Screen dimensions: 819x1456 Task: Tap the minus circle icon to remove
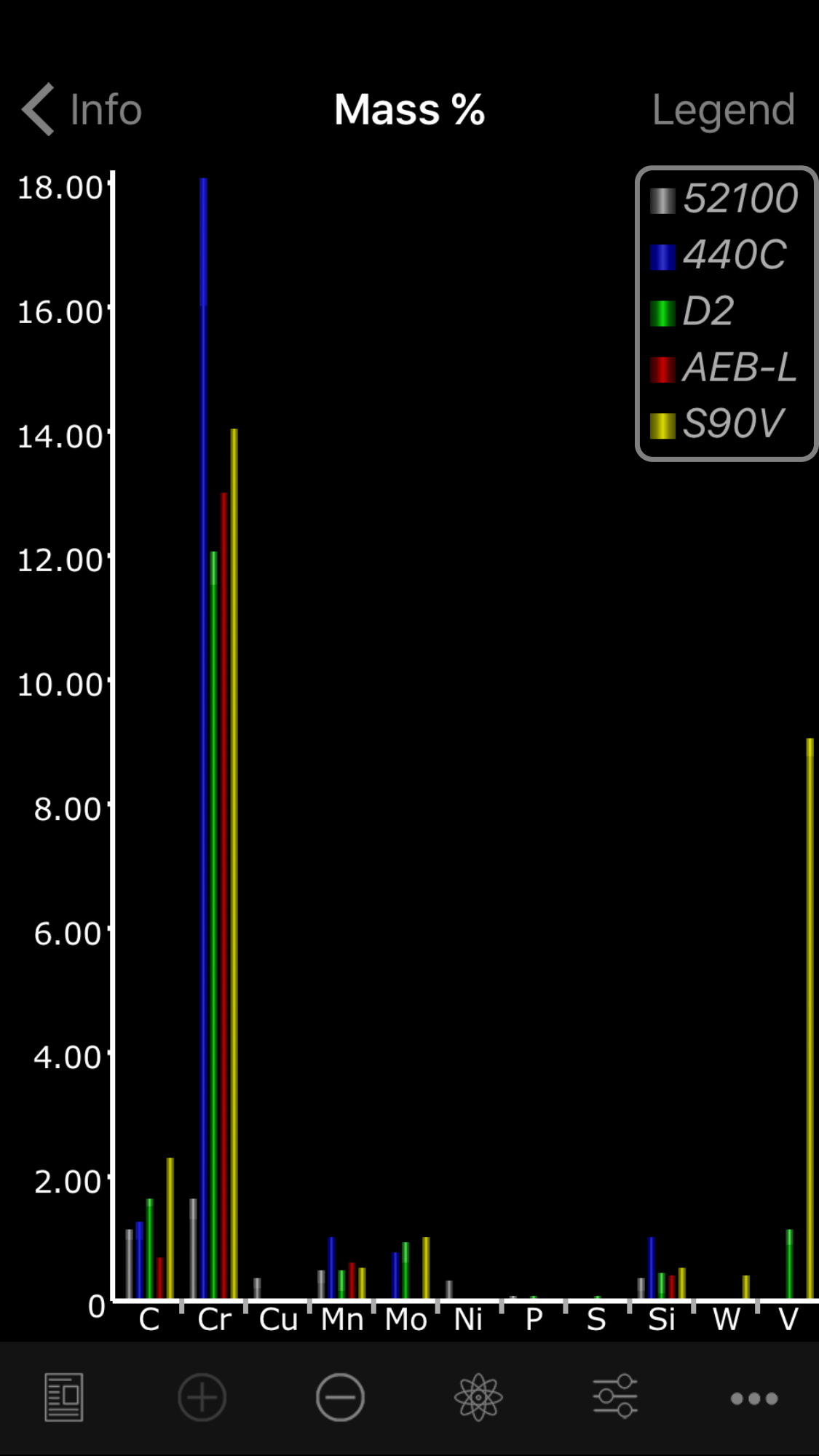340,1397
